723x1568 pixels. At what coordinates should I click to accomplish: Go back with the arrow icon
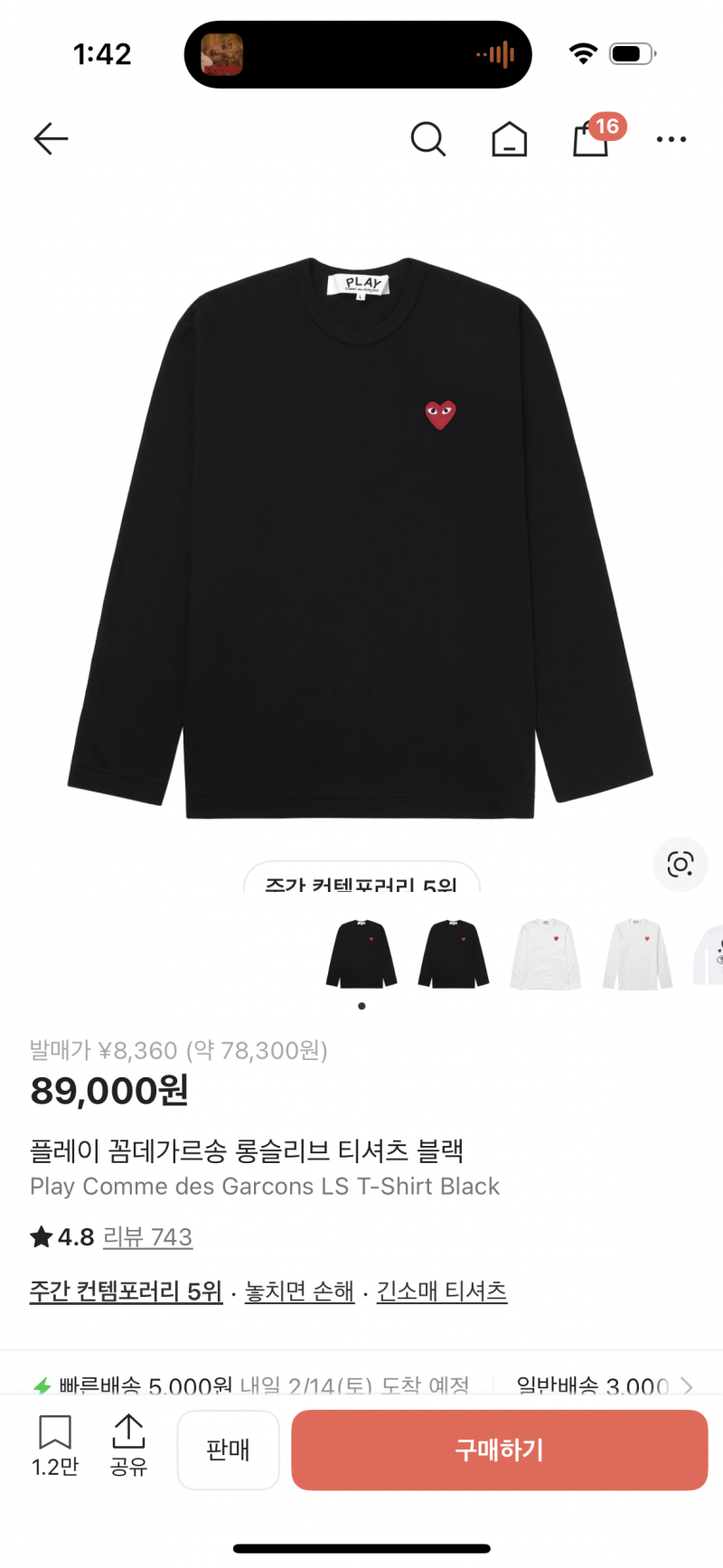pos(51,139)
